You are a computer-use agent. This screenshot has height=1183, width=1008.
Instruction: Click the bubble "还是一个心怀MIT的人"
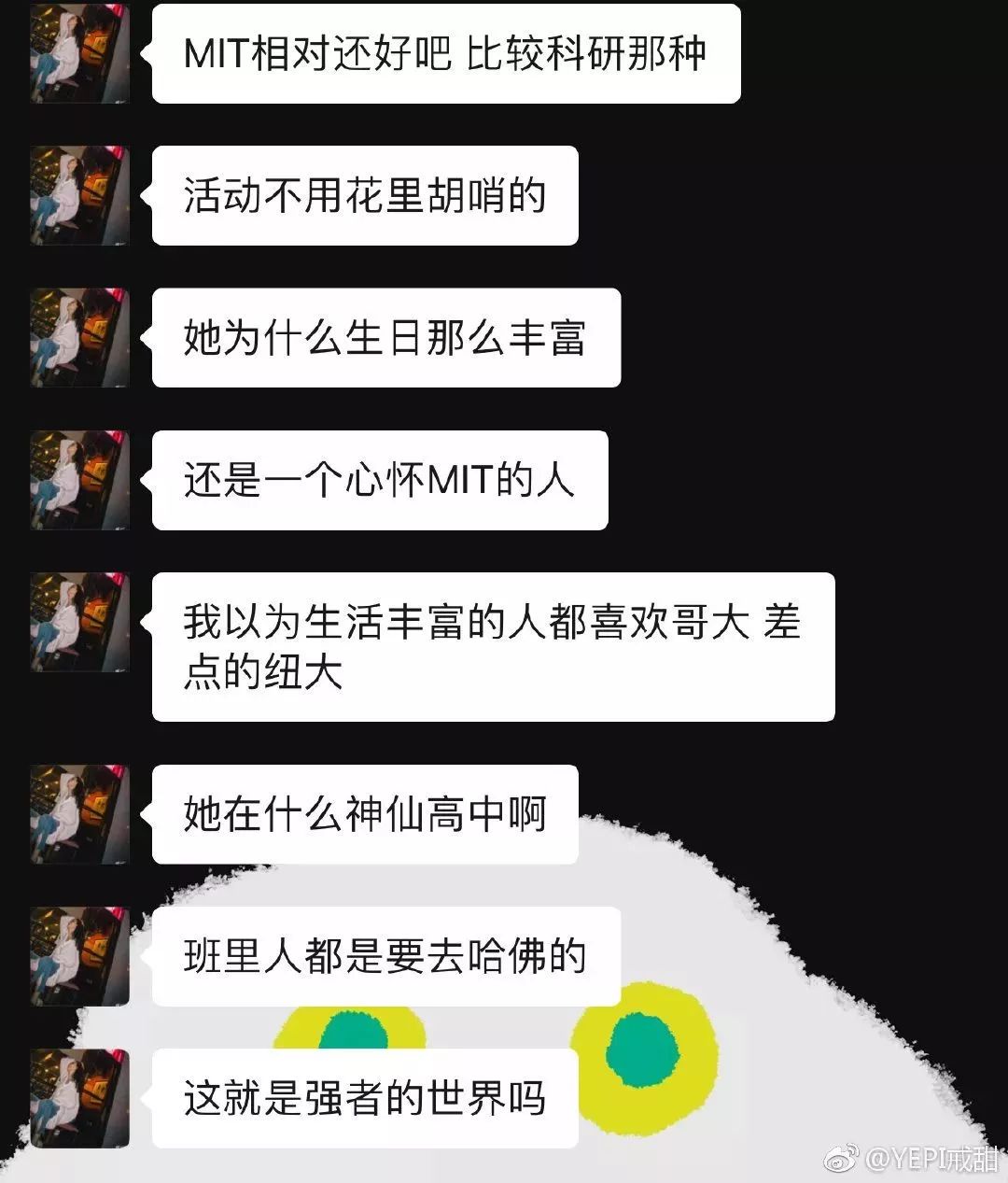tap(378, 478)
